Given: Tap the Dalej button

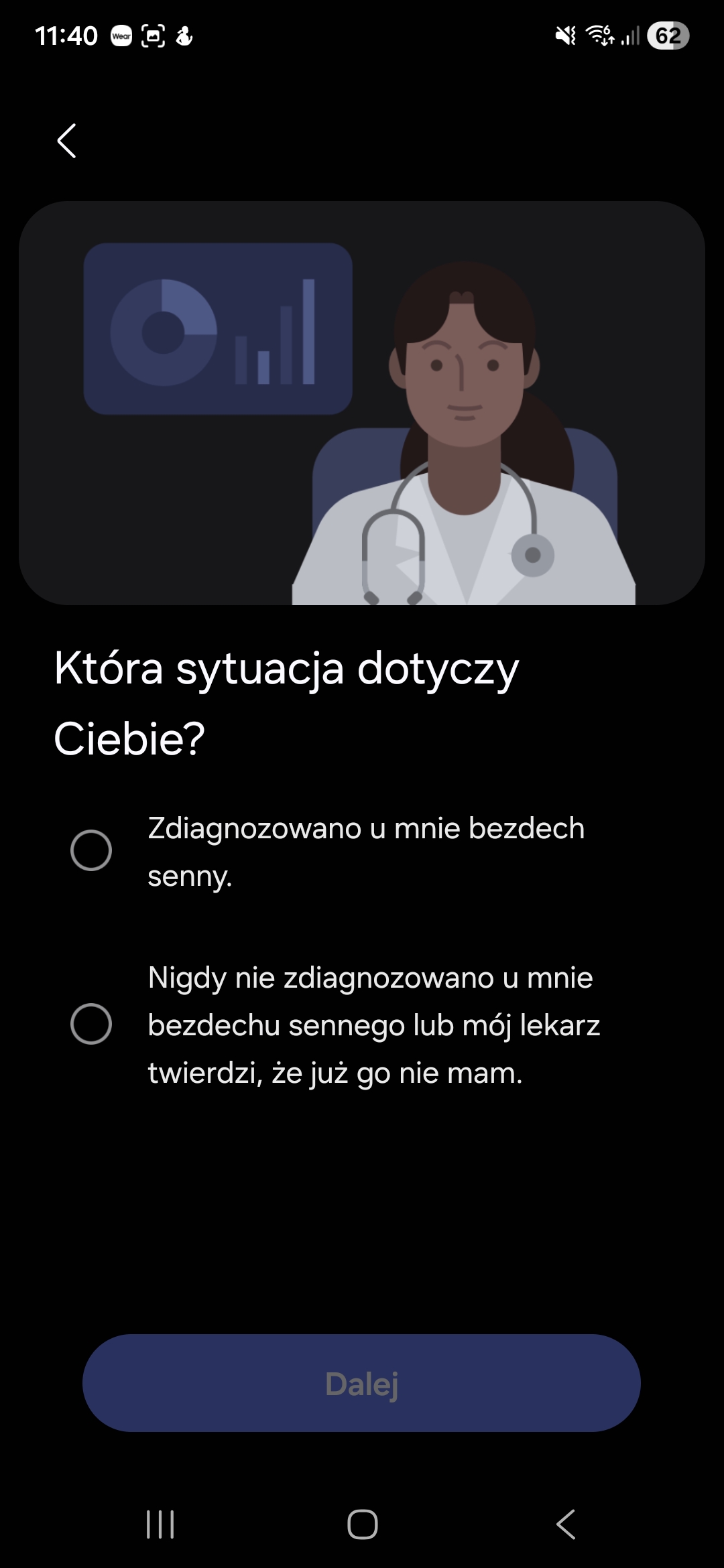Looking at the screenshot, I should tap(361, 1384).
